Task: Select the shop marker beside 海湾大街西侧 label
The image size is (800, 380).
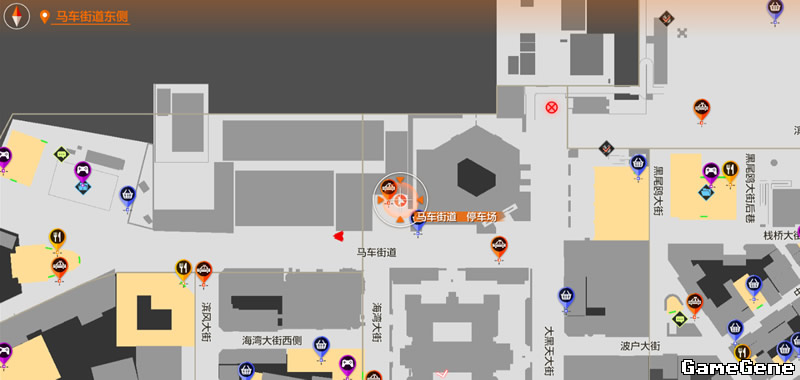Action: 321,348
